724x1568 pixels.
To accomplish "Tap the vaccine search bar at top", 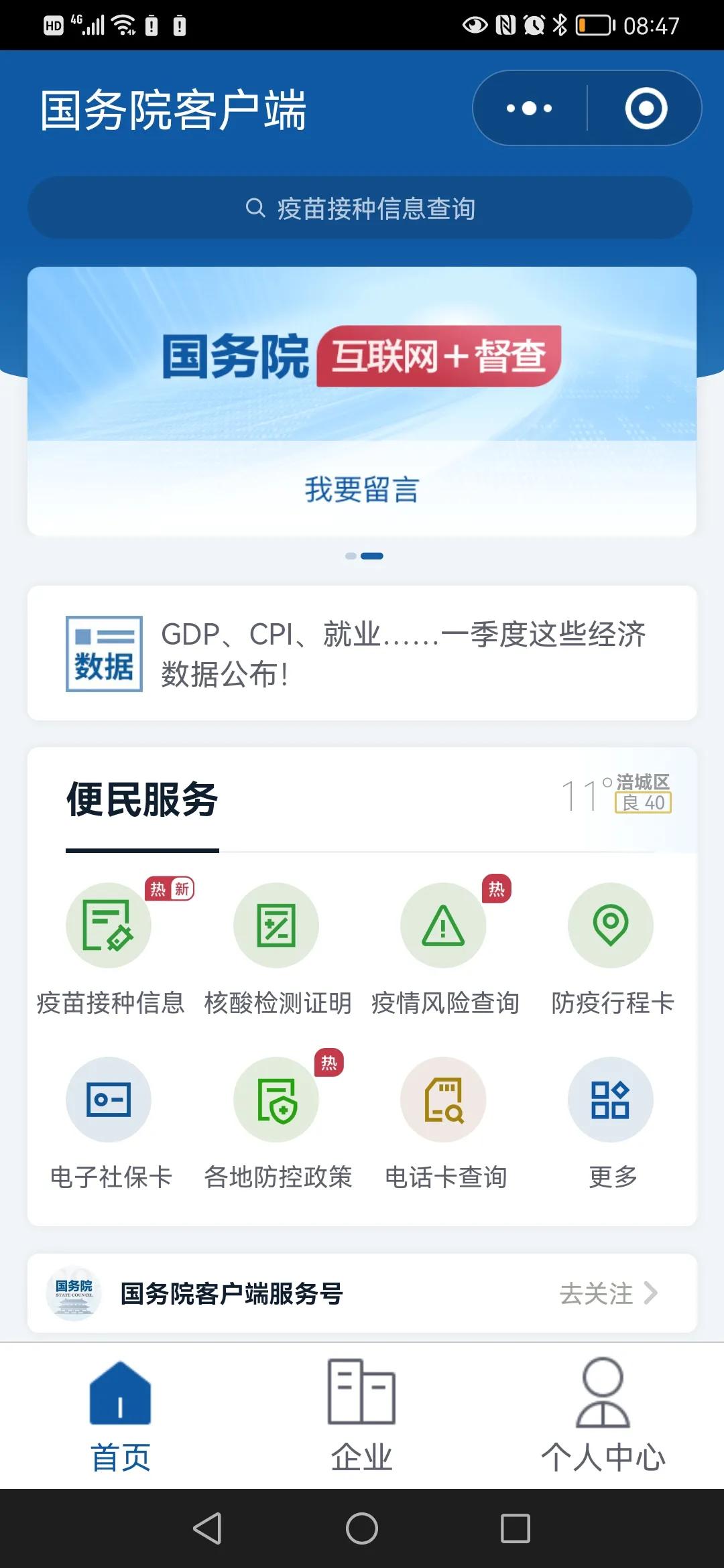I will tap(362, 208).
